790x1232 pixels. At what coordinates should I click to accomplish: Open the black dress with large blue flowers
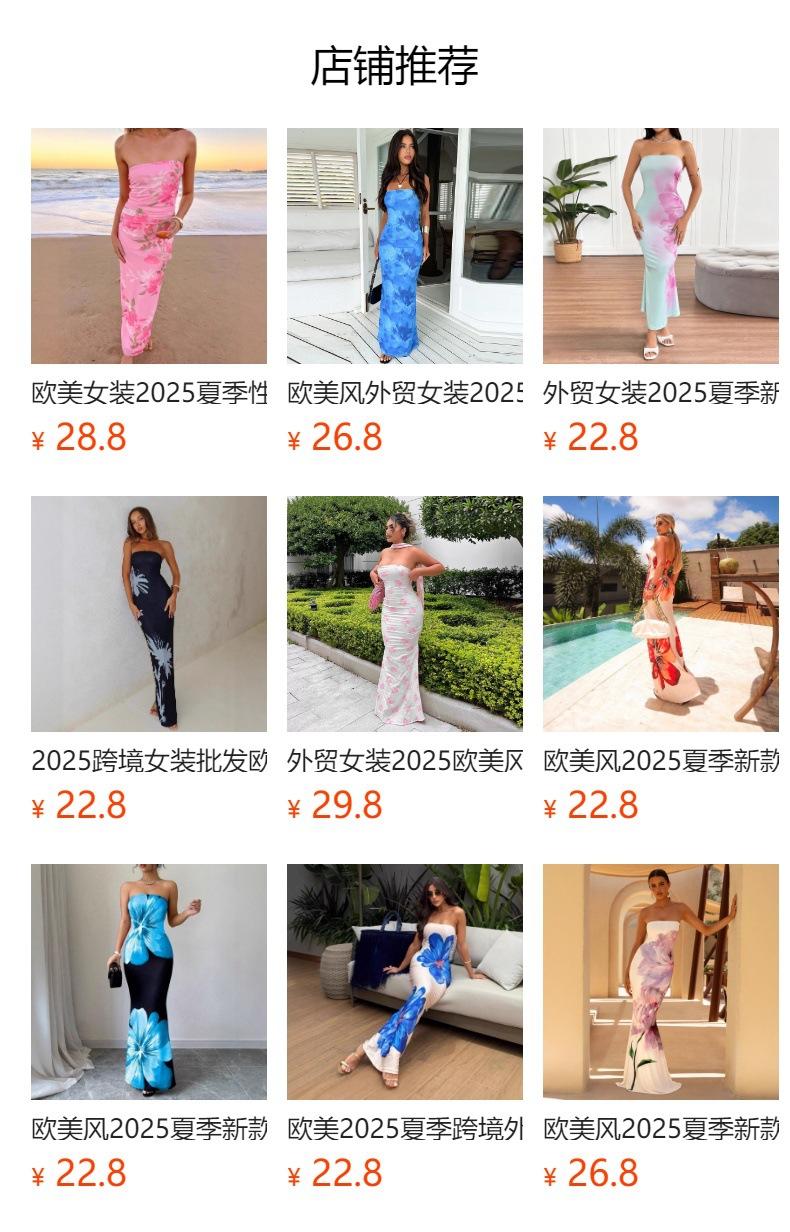[149, 982]
